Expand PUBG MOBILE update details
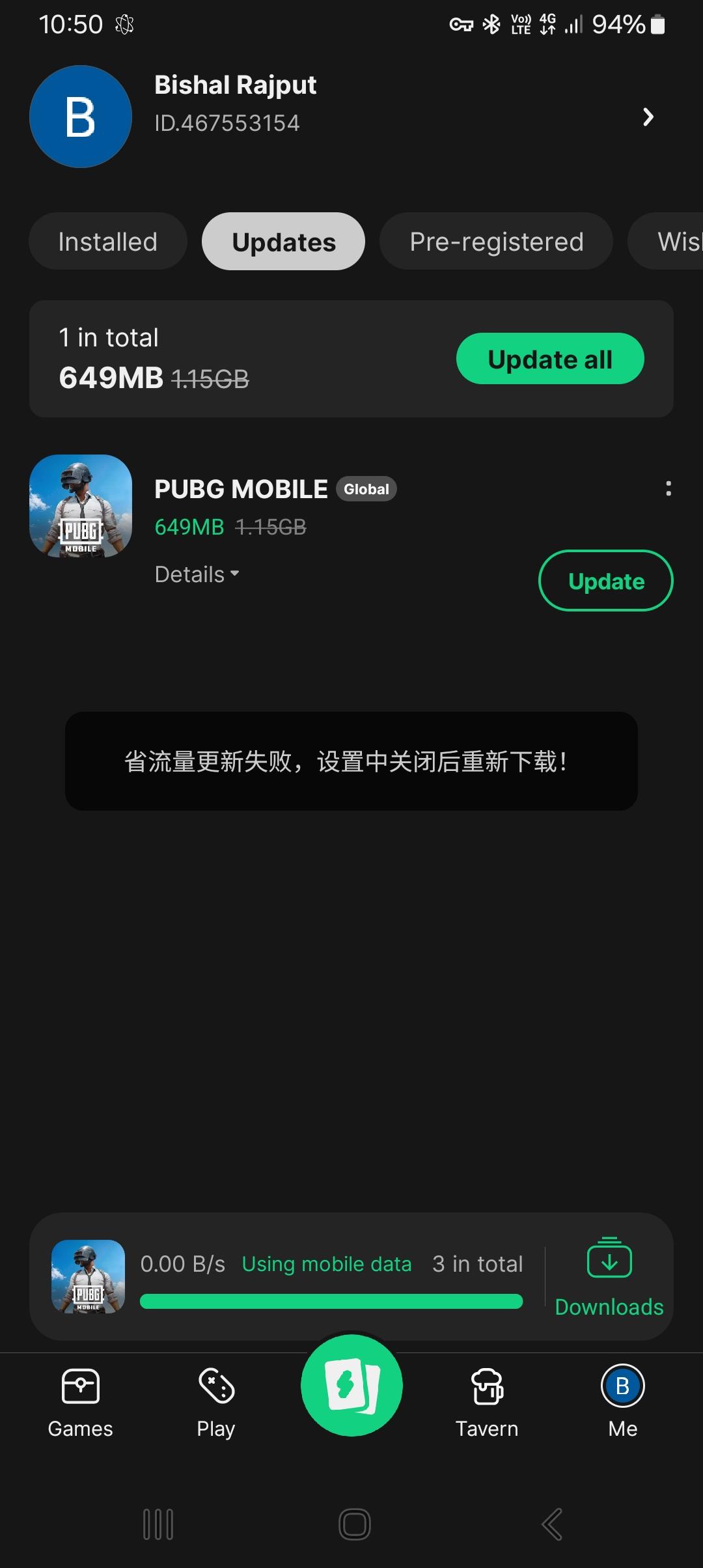Image resolution: width=703 pixels, height=1568 pixels. point(197,574)
